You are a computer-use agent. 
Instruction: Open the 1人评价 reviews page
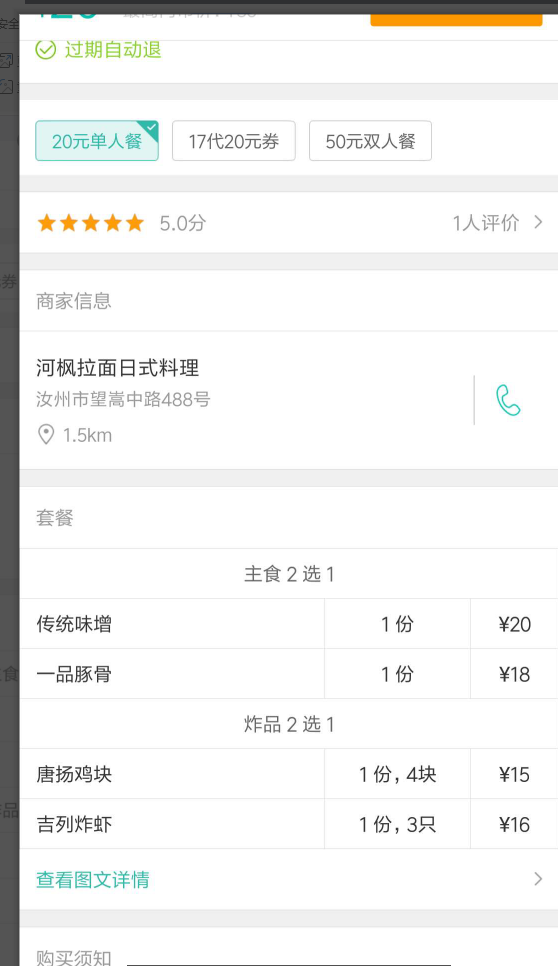pyautogui.click(x=498, y=222)
